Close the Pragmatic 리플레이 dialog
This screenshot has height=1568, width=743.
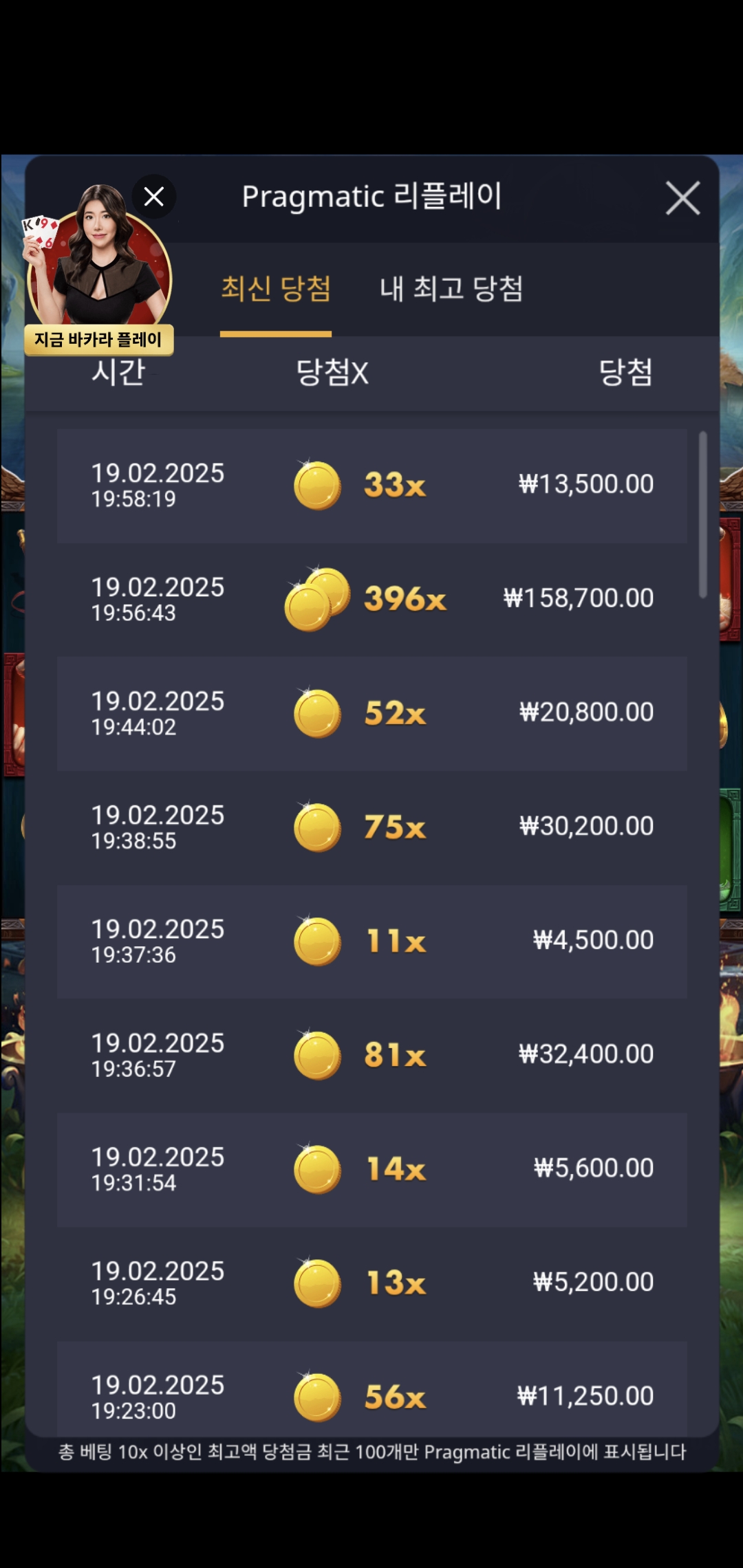682,198
